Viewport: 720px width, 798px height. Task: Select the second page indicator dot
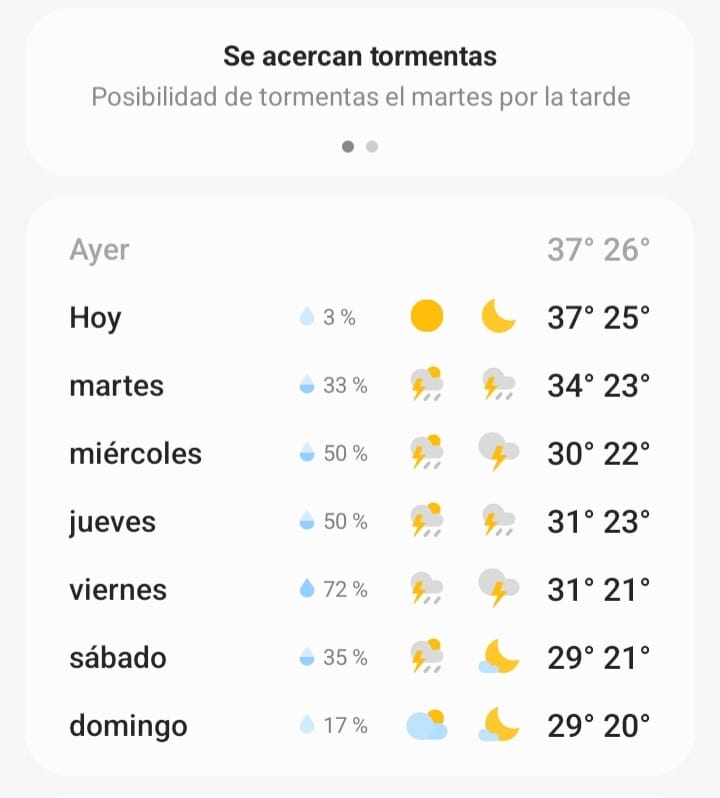(372, 146)
